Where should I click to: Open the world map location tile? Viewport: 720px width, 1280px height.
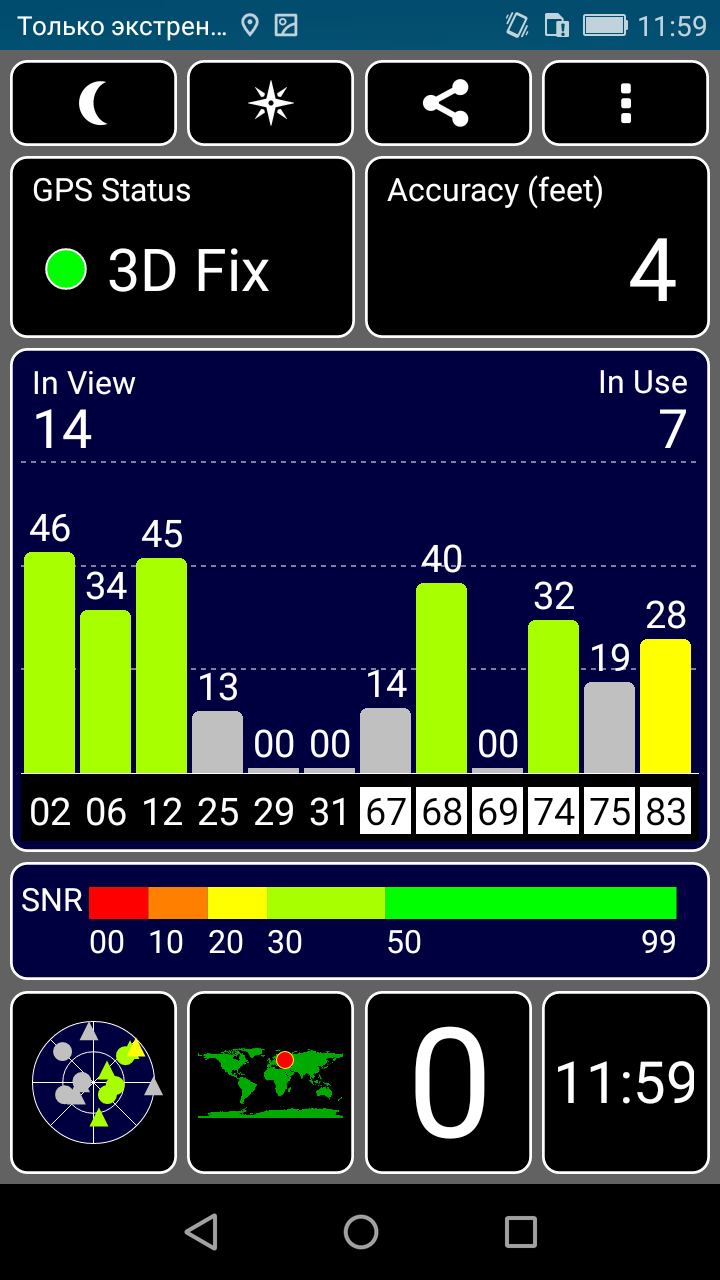point(271,1082)
